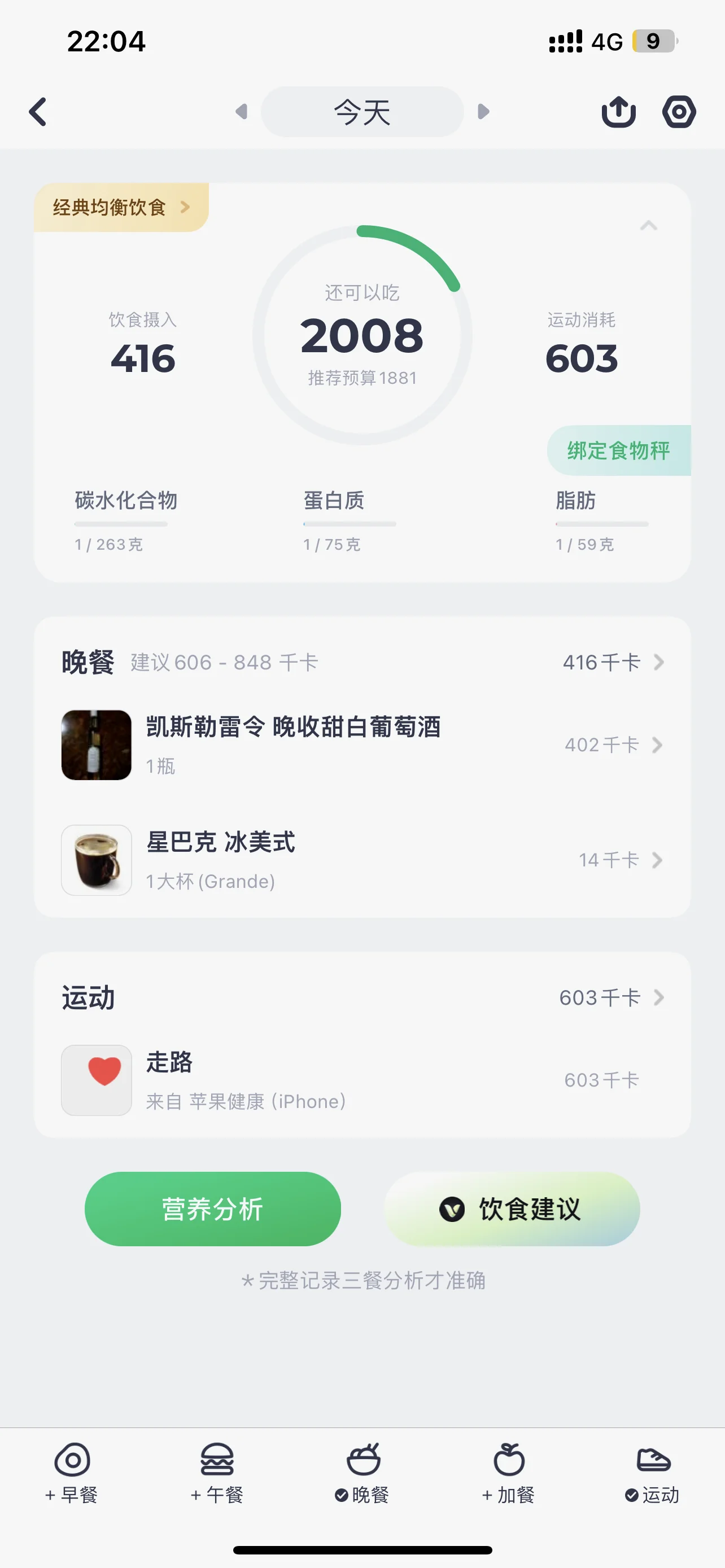Go to the previous day
Viewport: 725px width, 1568px height.
242,112
